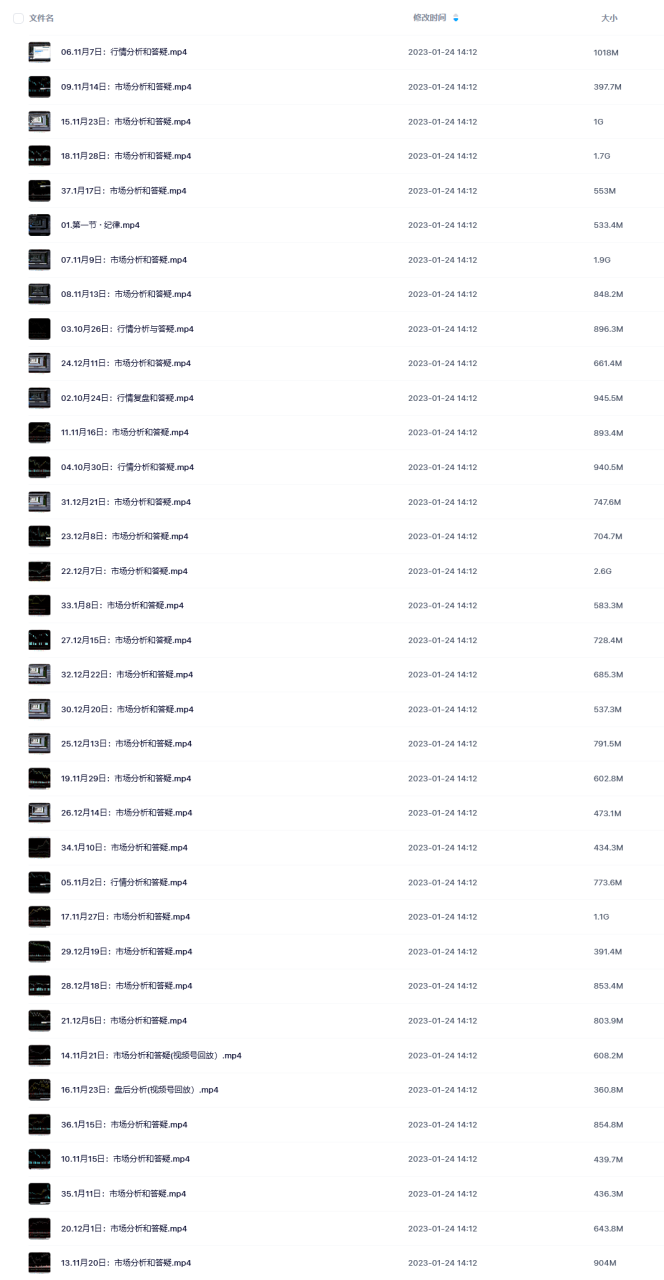Open 20.12月1日：市场分析和答疑.mp4
Image resolution: width=664 pixels, height=1280 pixels.
pyautogui.click(x=124, y=1229)
